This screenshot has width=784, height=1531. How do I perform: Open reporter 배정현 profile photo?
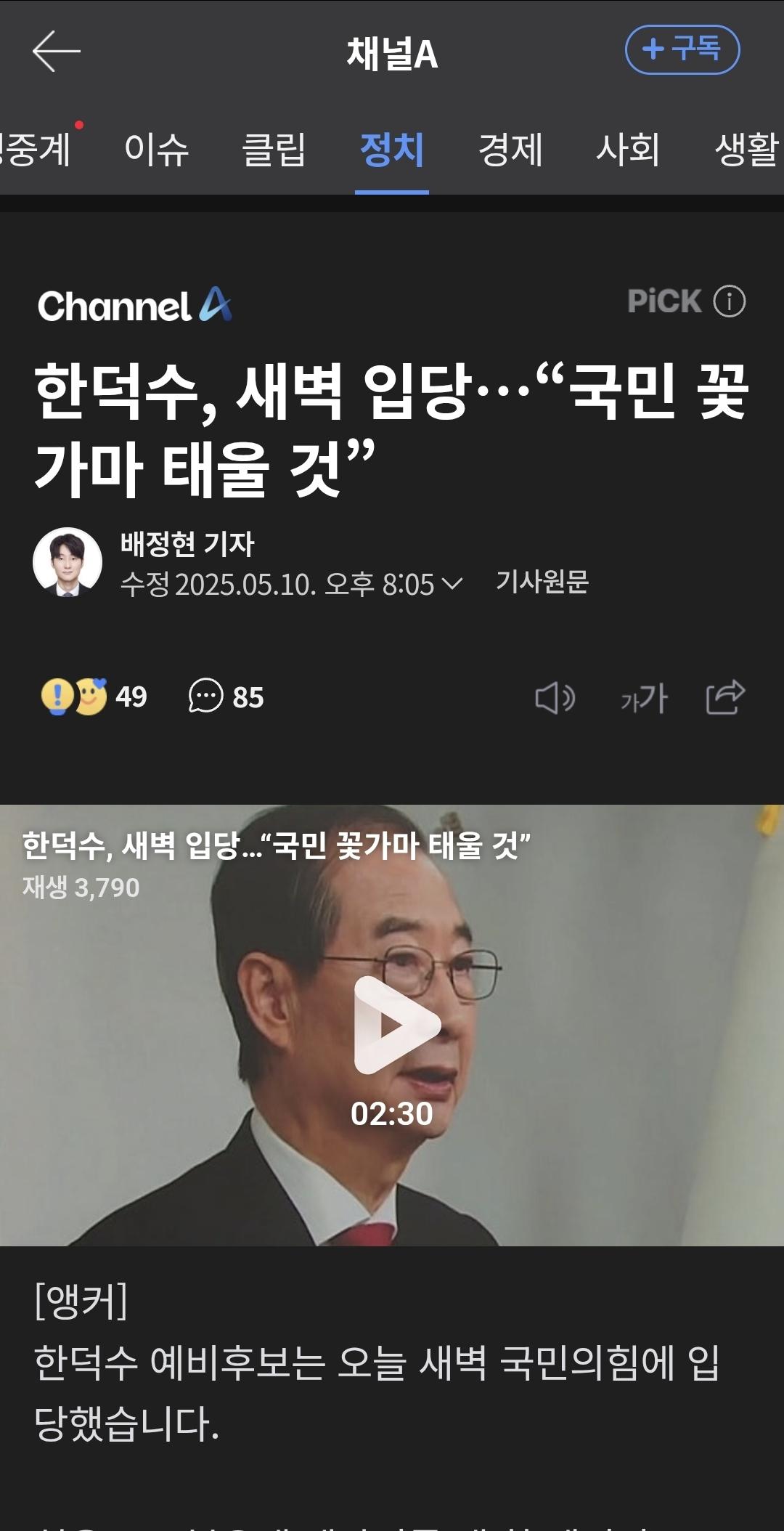[69, 570]
